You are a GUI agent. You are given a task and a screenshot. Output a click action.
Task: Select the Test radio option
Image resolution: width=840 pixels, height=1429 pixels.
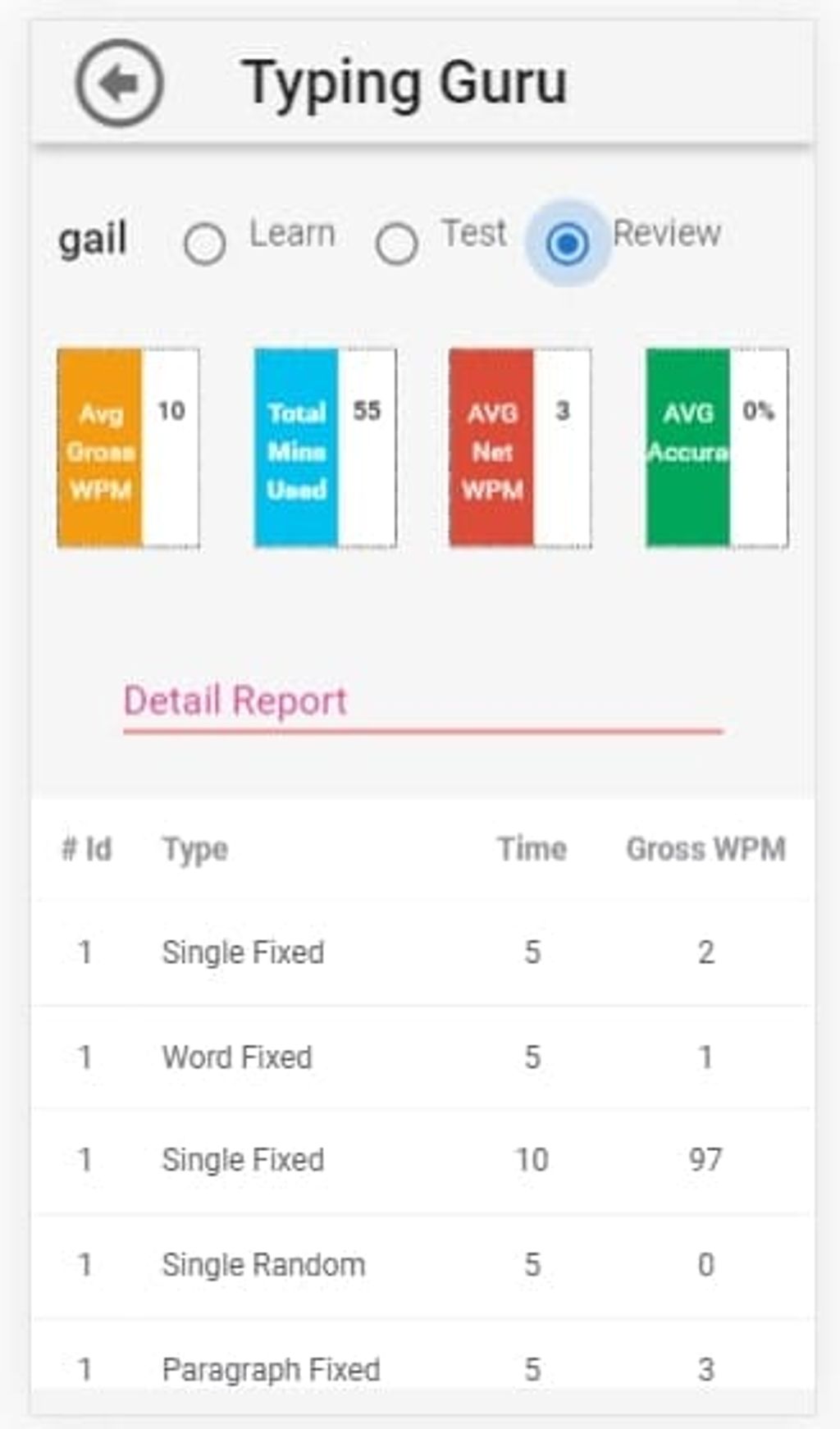click(396, 244)
